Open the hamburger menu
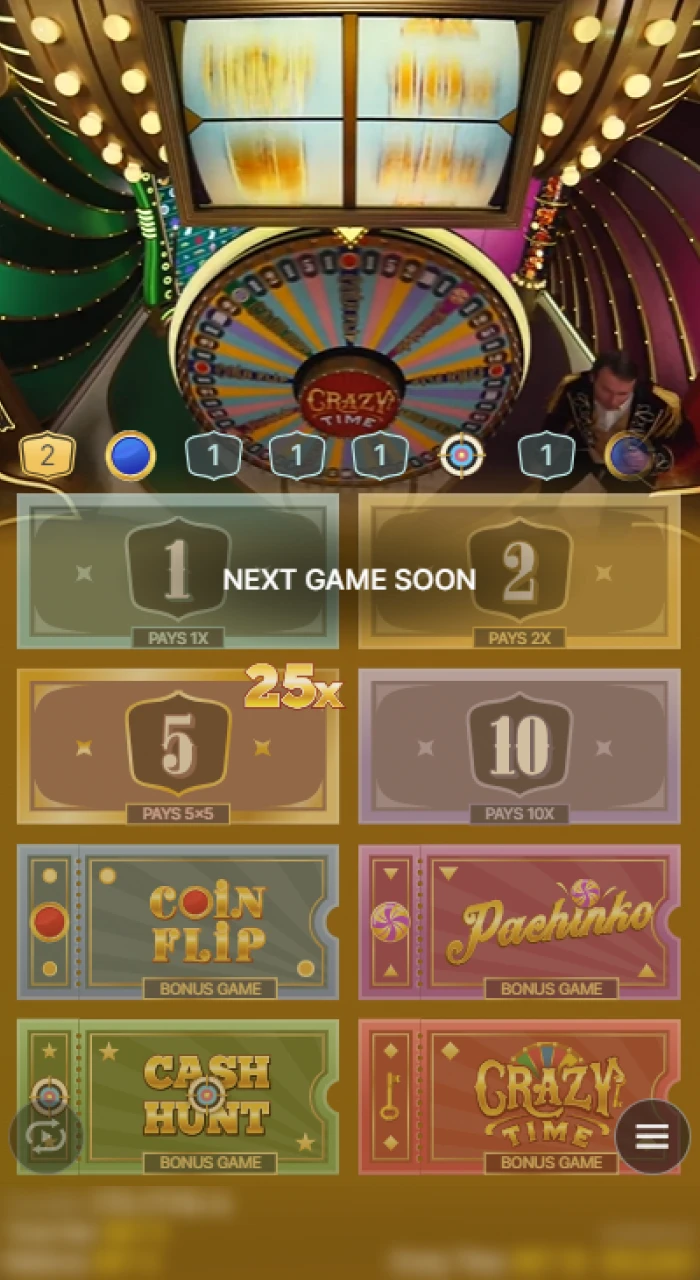This screenshot has width=700, height=1280. coord(652,1136)
